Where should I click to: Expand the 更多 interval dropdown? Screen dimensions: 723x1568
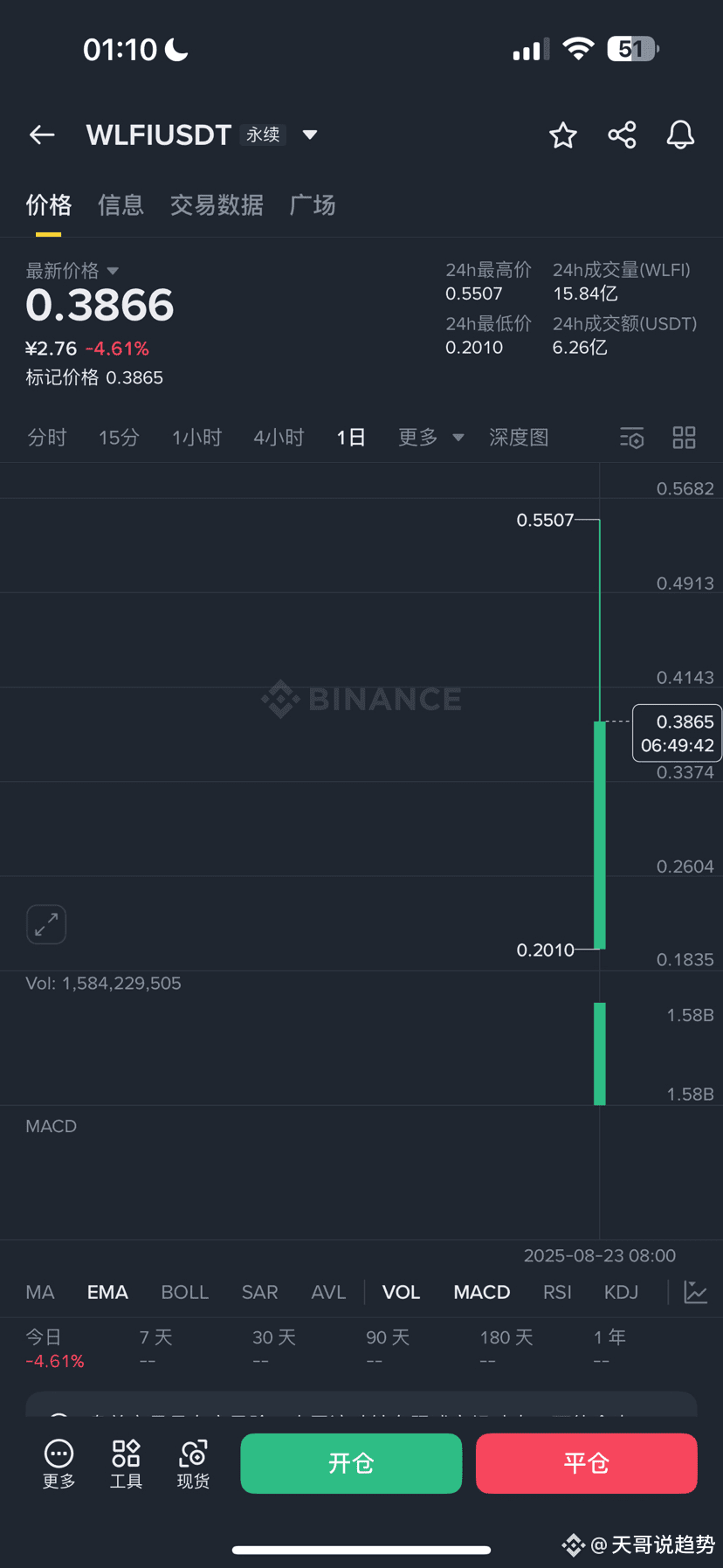point(430,438)
